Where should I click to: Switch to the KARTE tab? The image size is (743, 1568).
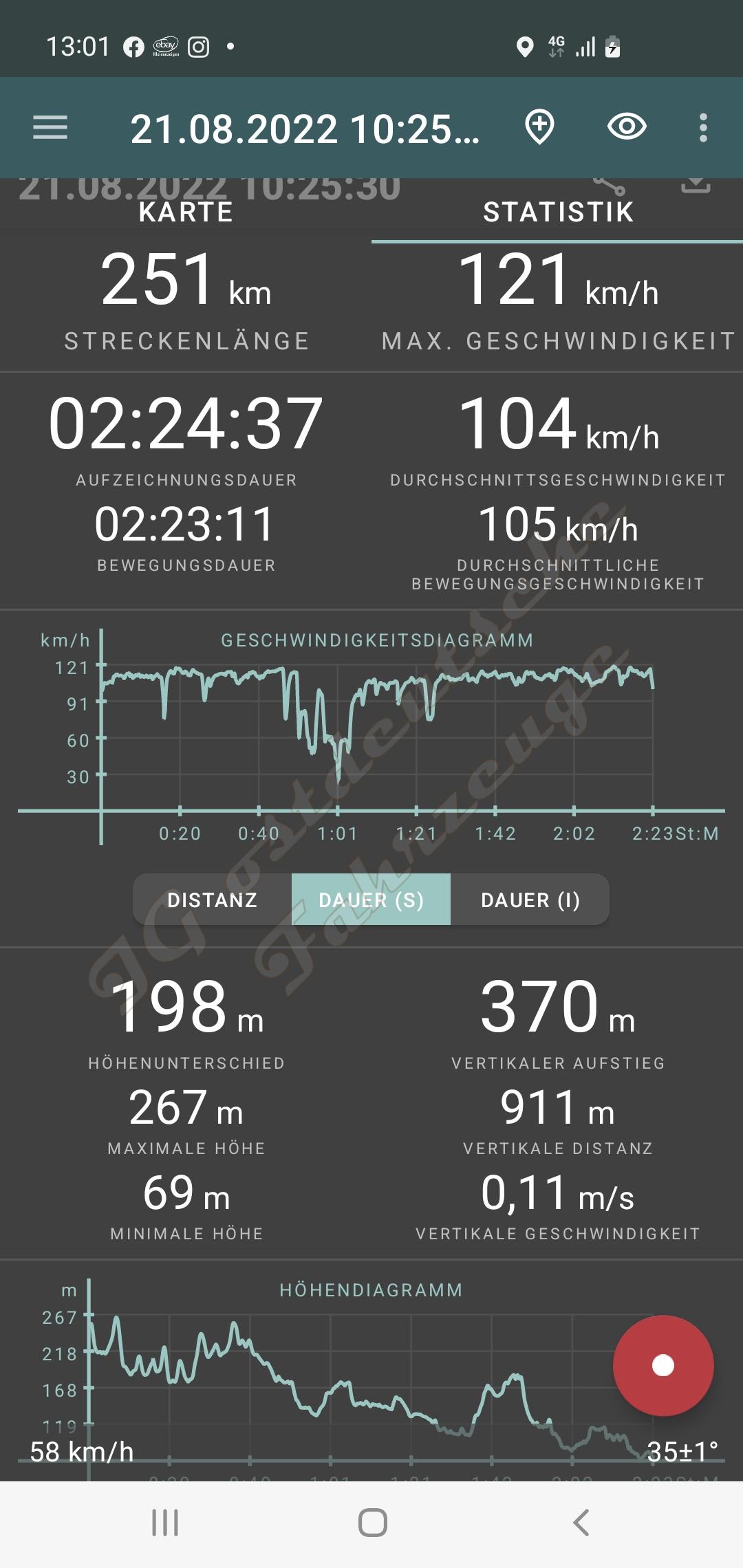[186, 212]
